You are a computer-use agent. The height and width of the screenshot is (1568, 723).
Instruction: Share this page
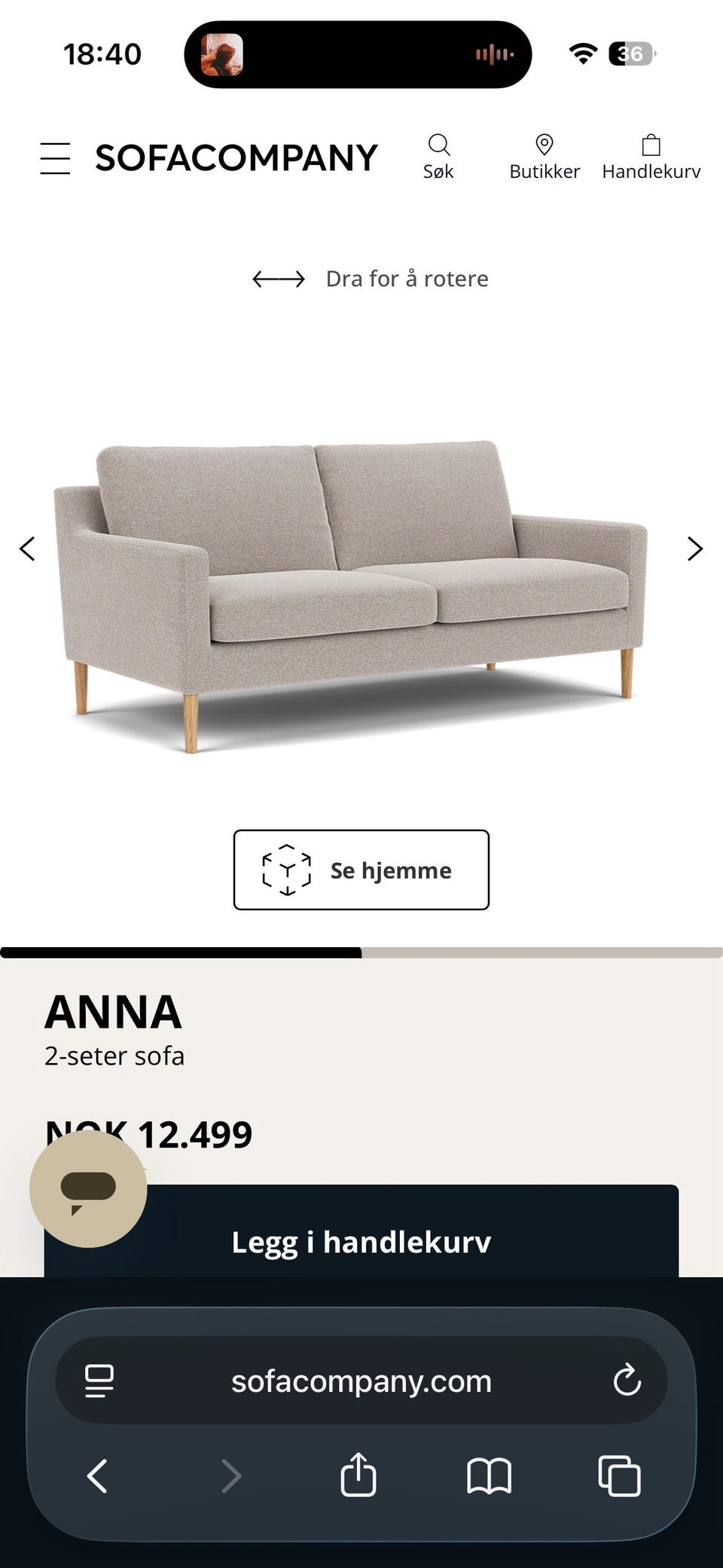click(x=358, y=1475)
